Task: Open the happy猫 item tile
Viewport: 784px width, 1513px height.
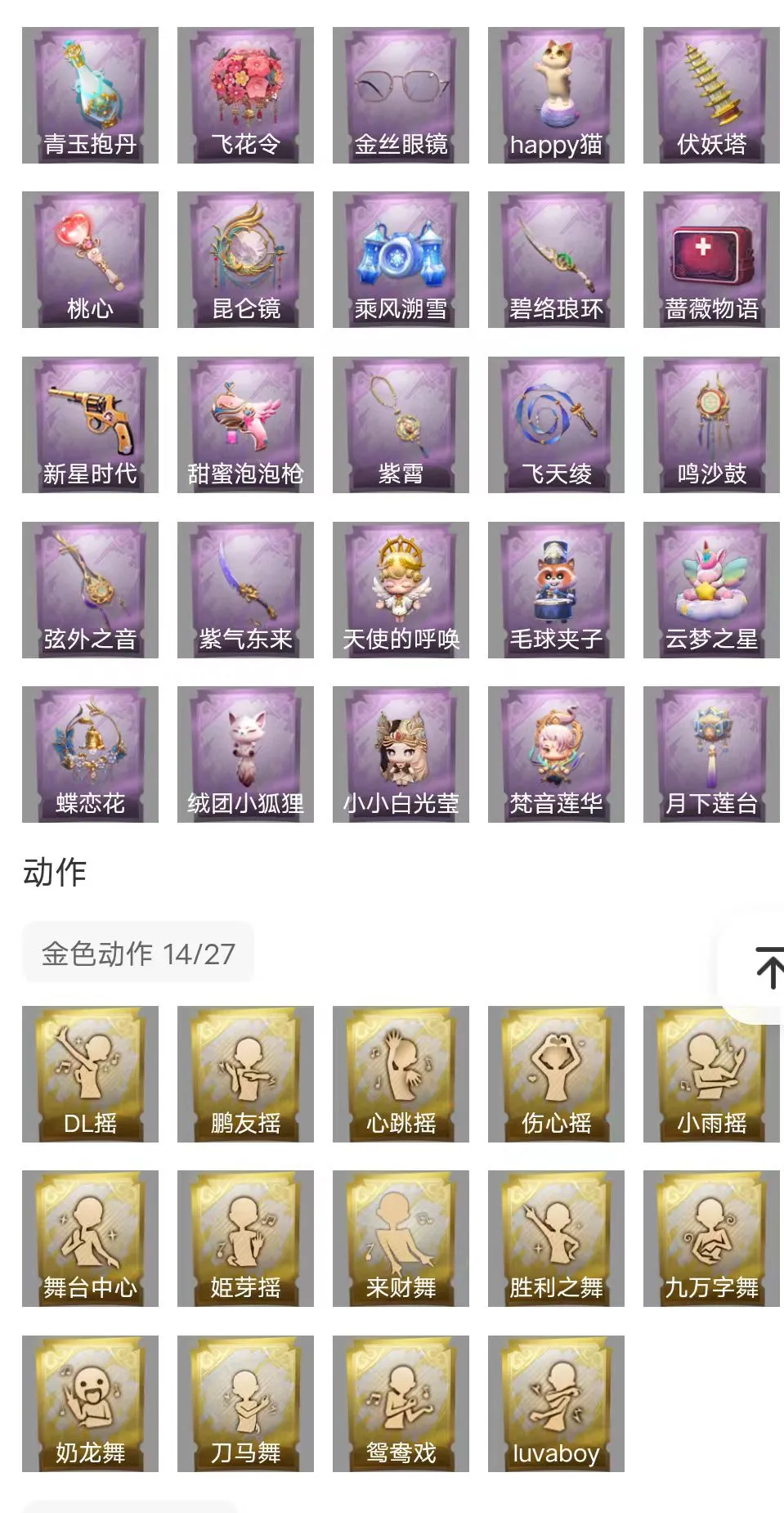Action: click(x=556, y=95)
